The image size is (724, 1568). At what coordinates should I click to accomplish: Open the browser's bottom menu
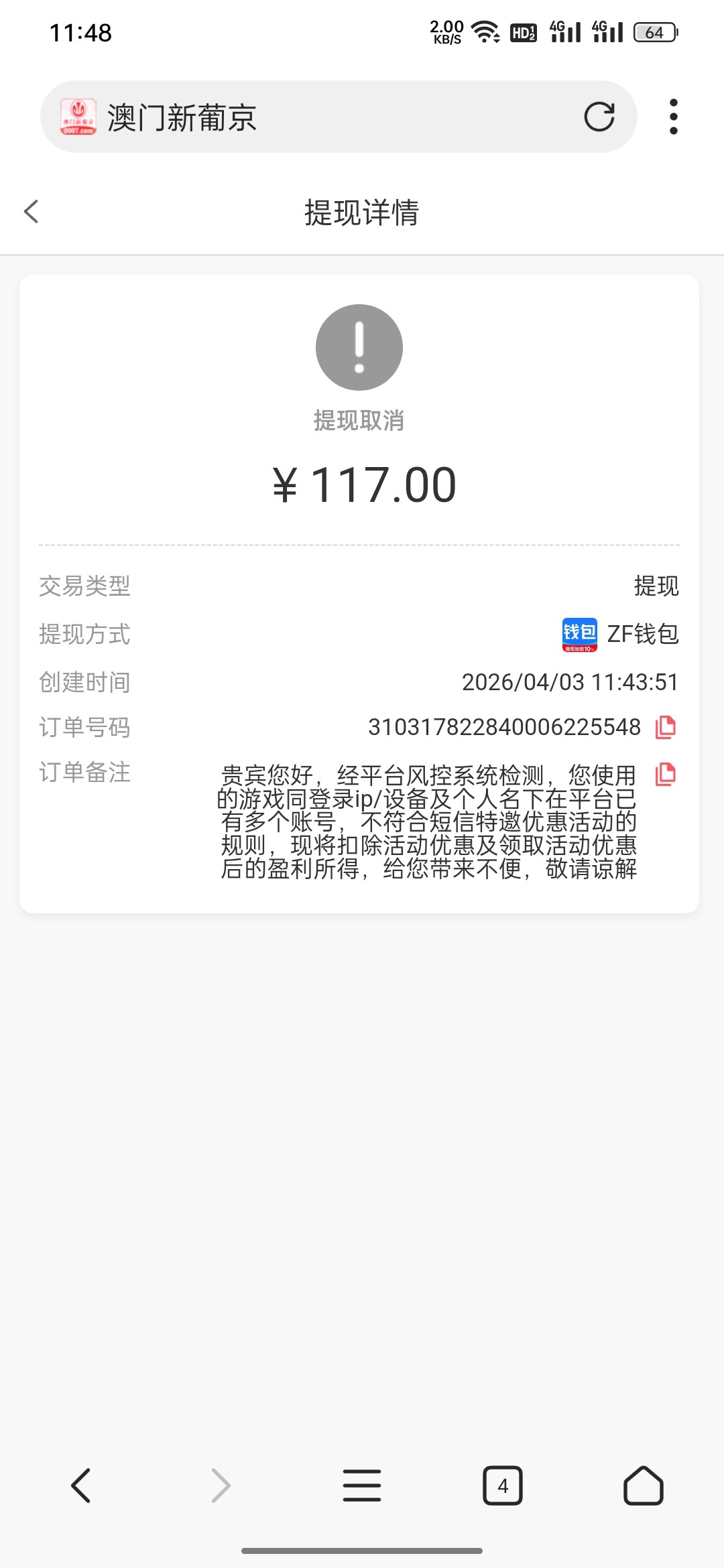click(362, 1486)
